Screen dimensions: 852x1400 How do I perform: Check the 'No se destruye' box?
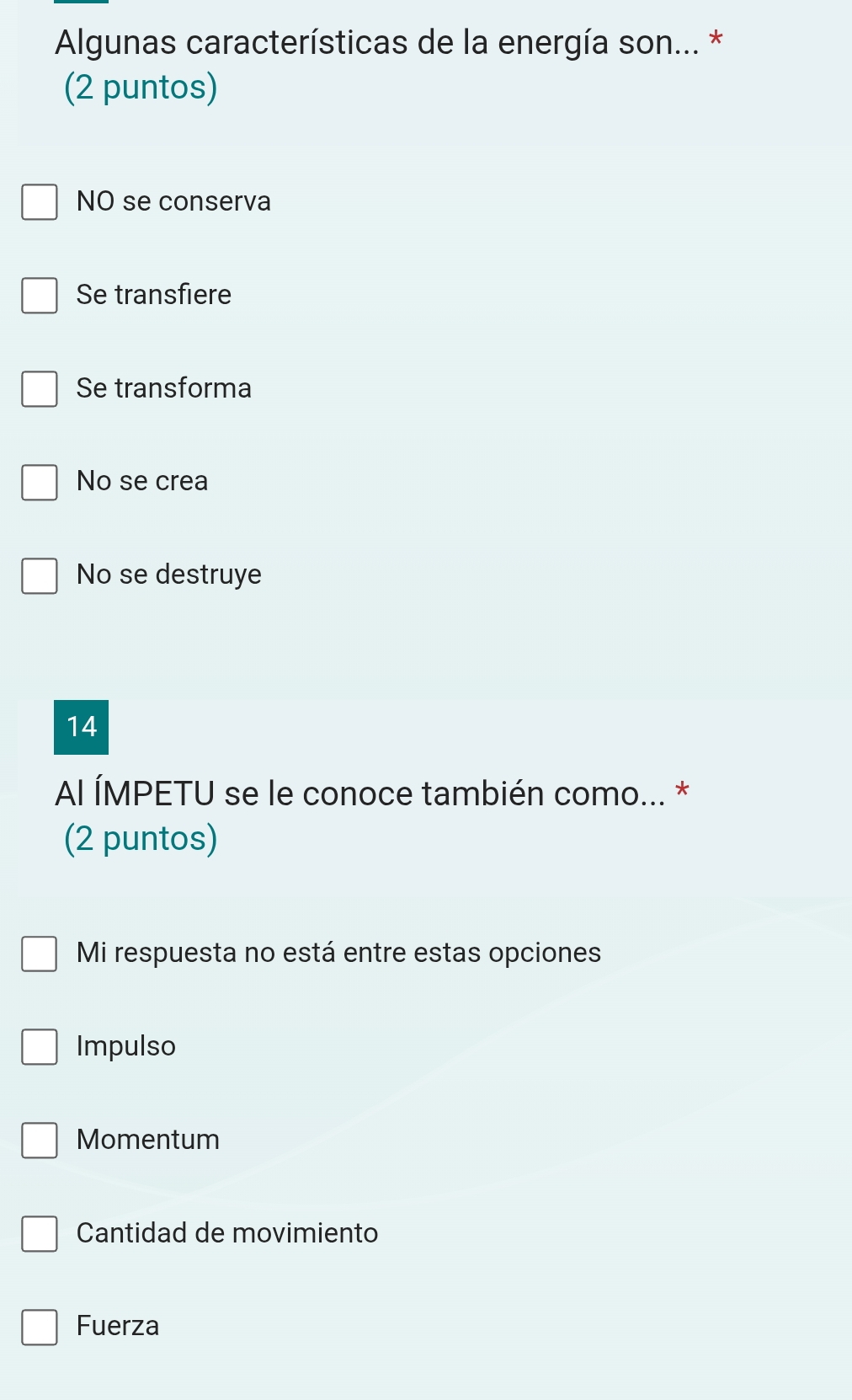click(x=40, y=576)
